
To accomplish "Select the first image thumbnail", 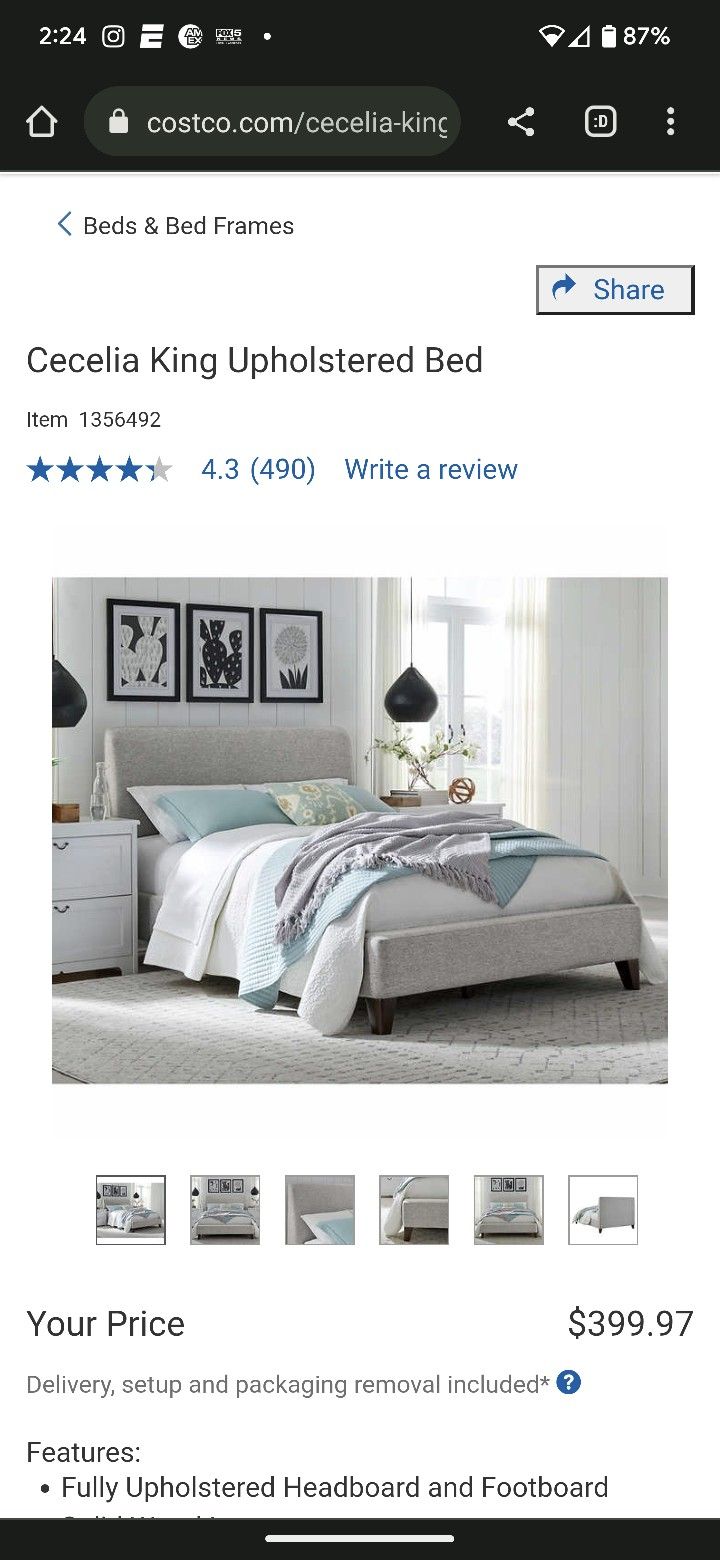I will (131, 1210).
